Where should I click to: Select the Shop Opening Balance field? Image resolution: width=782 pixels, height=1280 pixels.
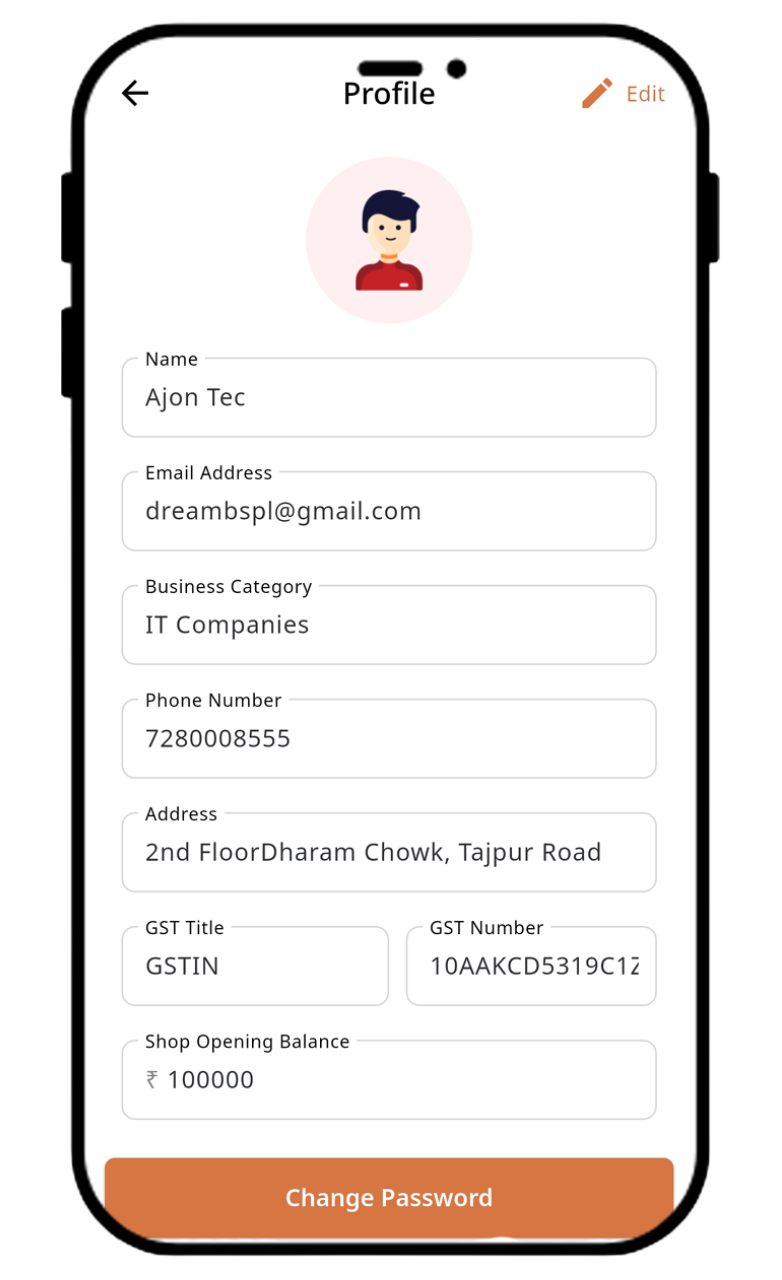pos(389,1080)
